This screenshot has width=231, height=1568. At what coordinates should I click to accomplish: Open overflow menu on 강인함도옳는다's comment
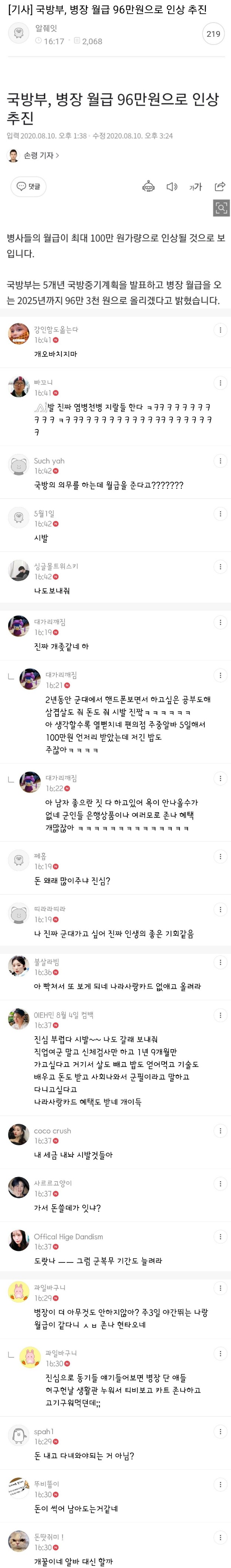220,330
